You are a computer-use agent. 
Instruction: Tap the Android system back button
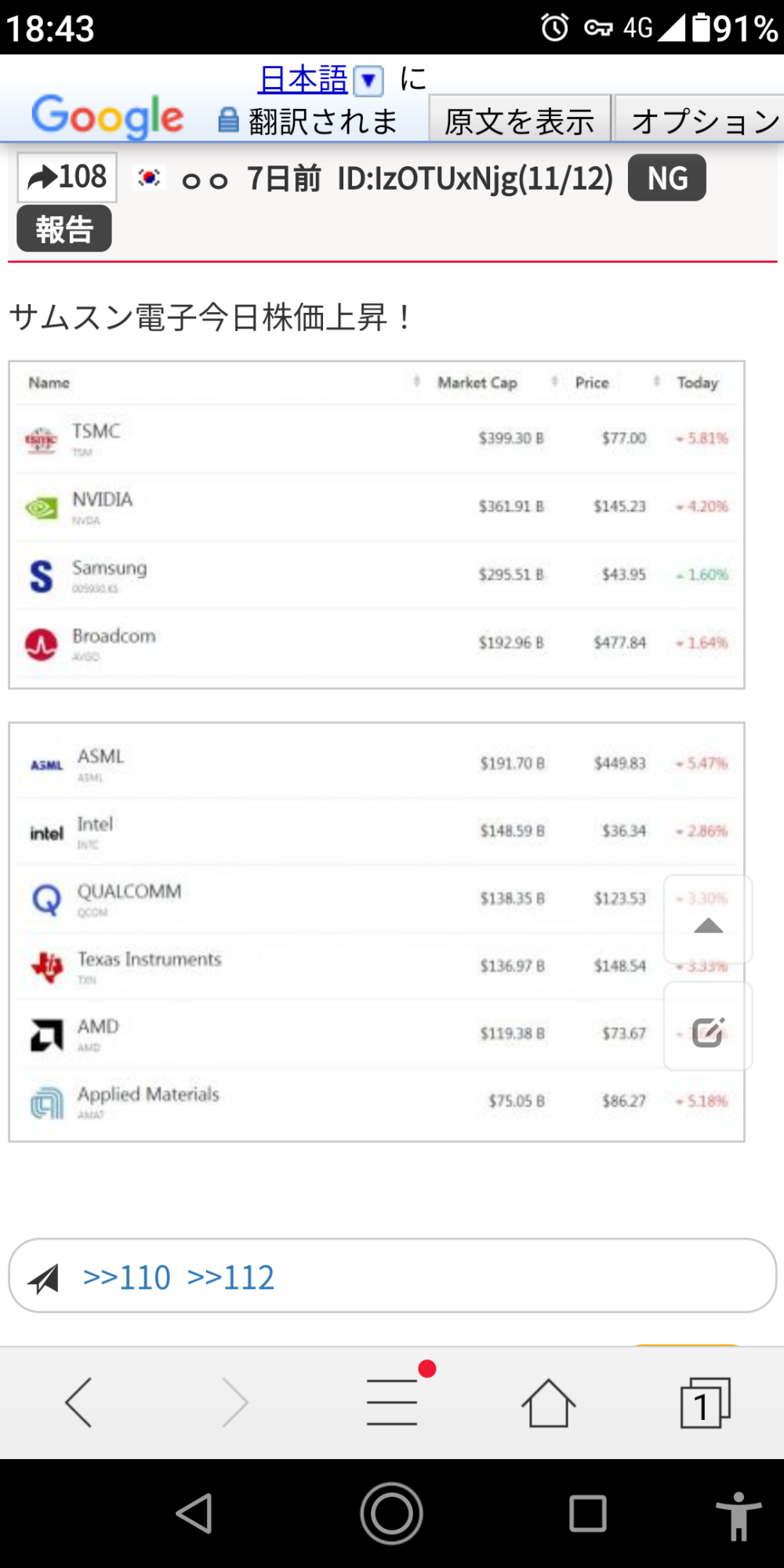pos(195,1513)
